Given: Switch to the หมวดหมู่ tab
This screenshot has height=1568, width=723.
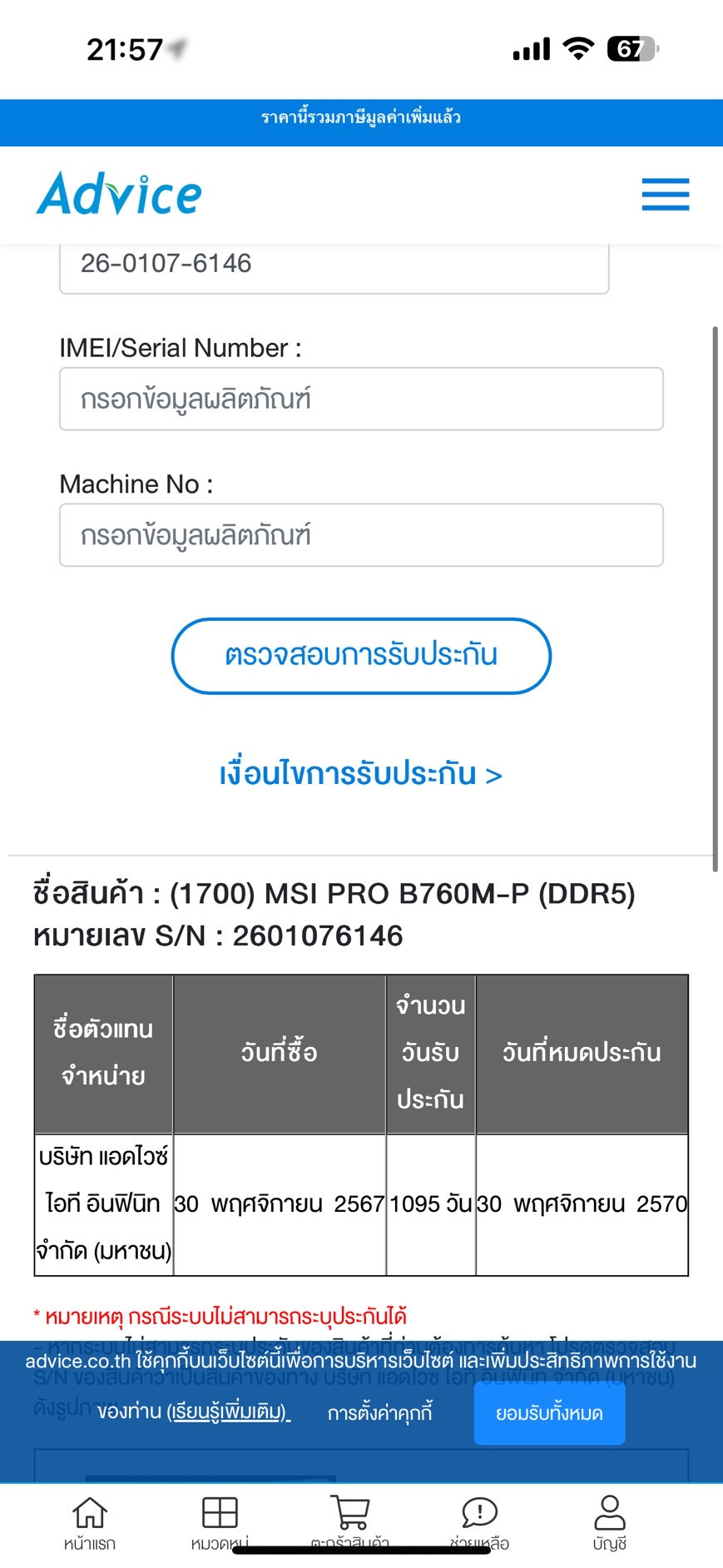Looking at the screenshot, I should [x=220, y=1522].
